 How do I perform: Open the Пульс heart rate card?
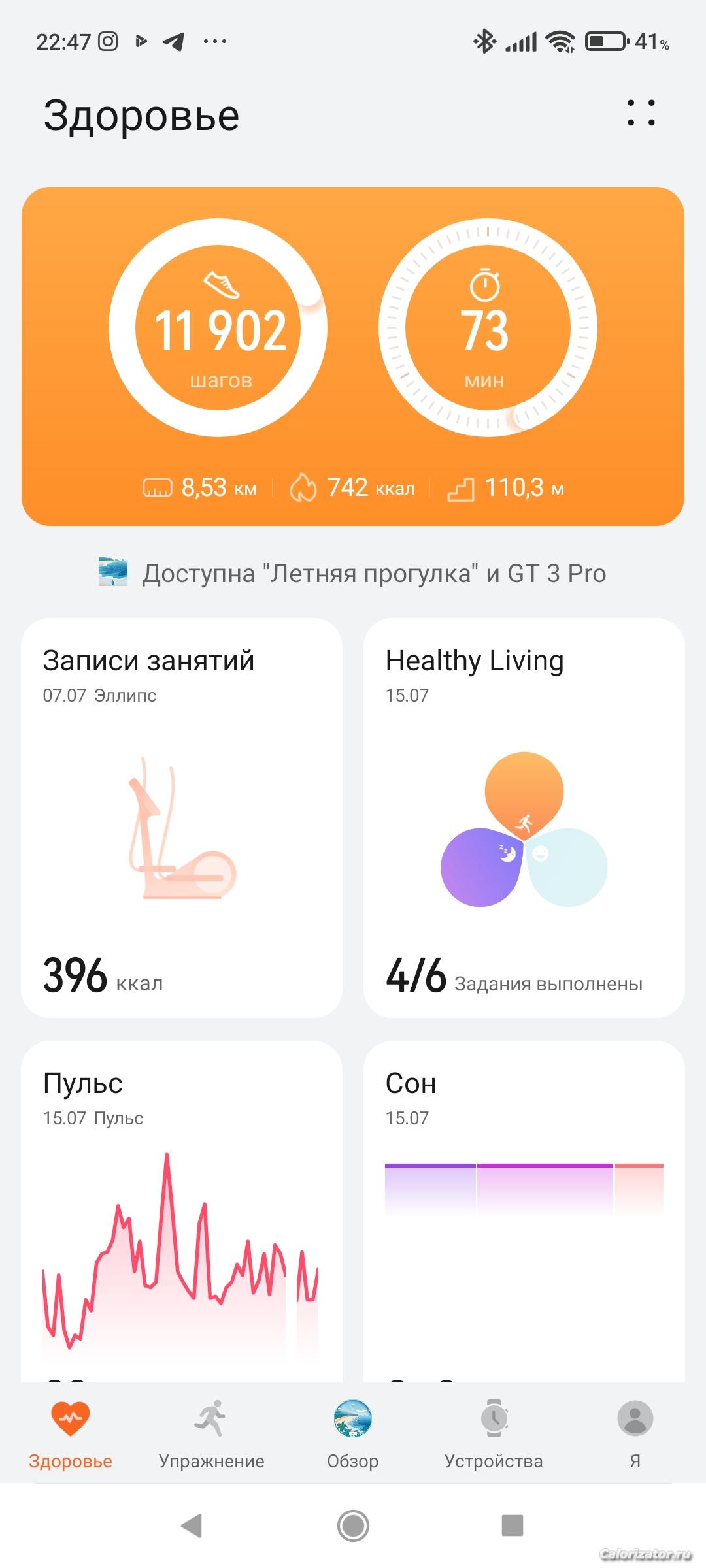coord(182,1209)
